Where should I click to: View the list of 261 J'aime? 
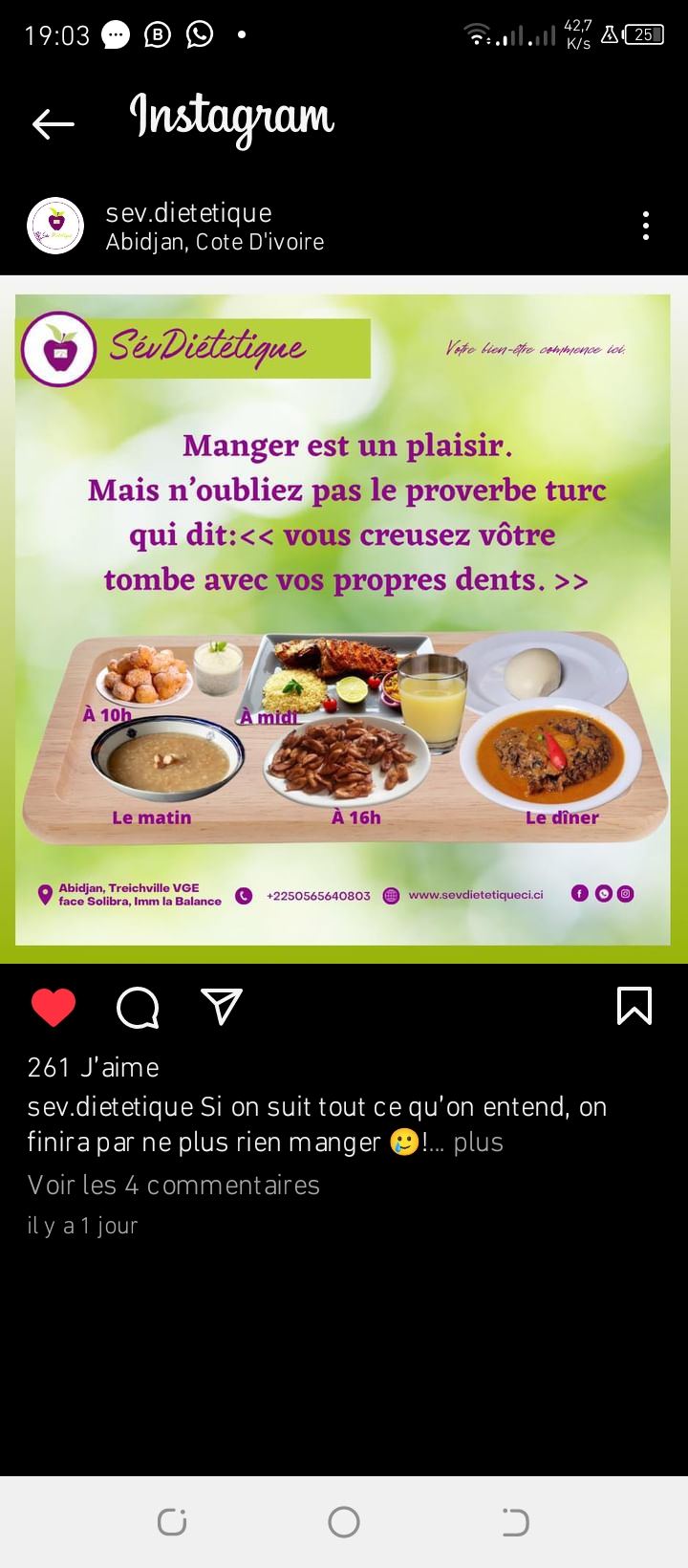pos(94,1067)
